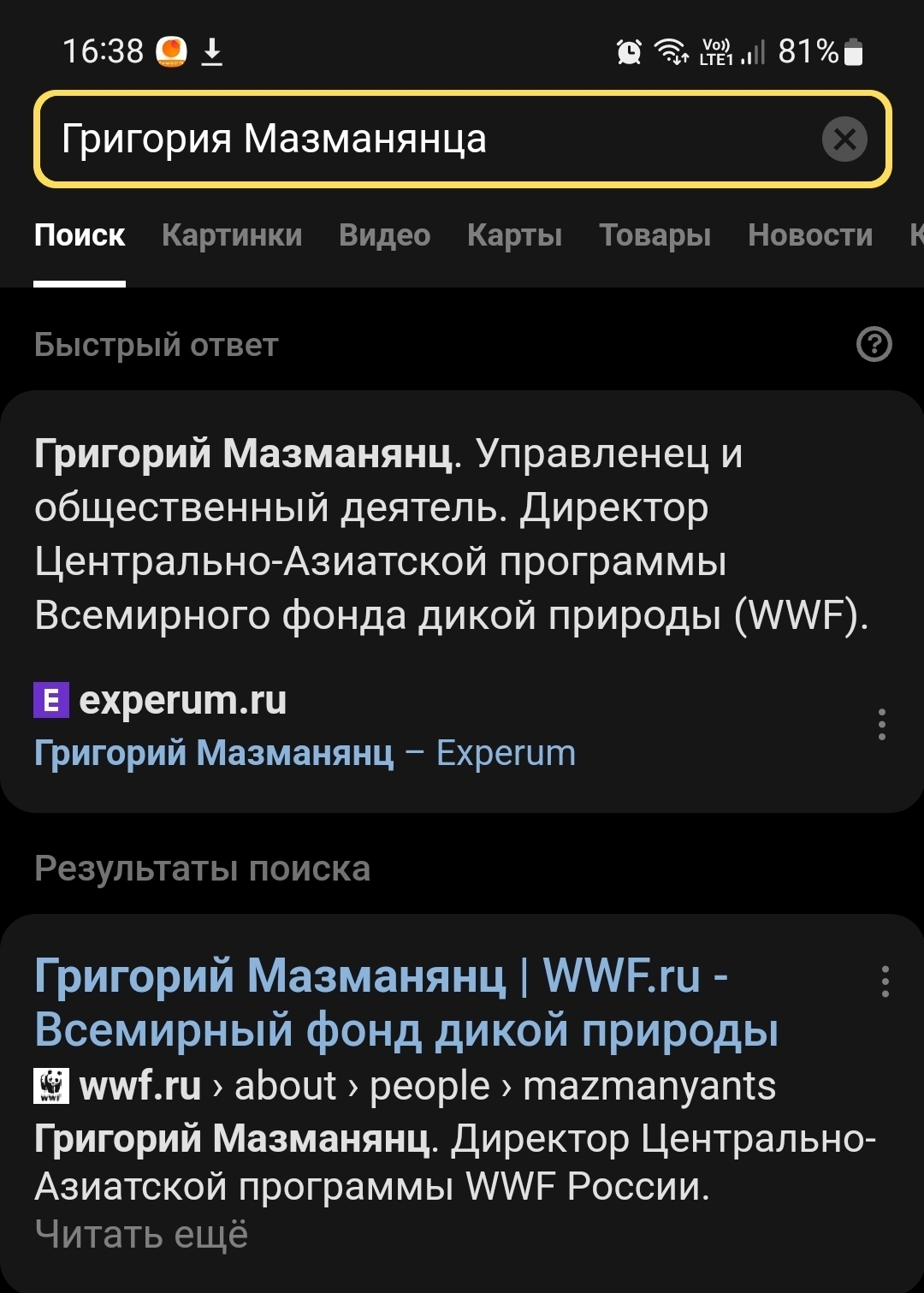The image size is (924, 1293).
Task: Clear the search query text
Action: (844, 139)
